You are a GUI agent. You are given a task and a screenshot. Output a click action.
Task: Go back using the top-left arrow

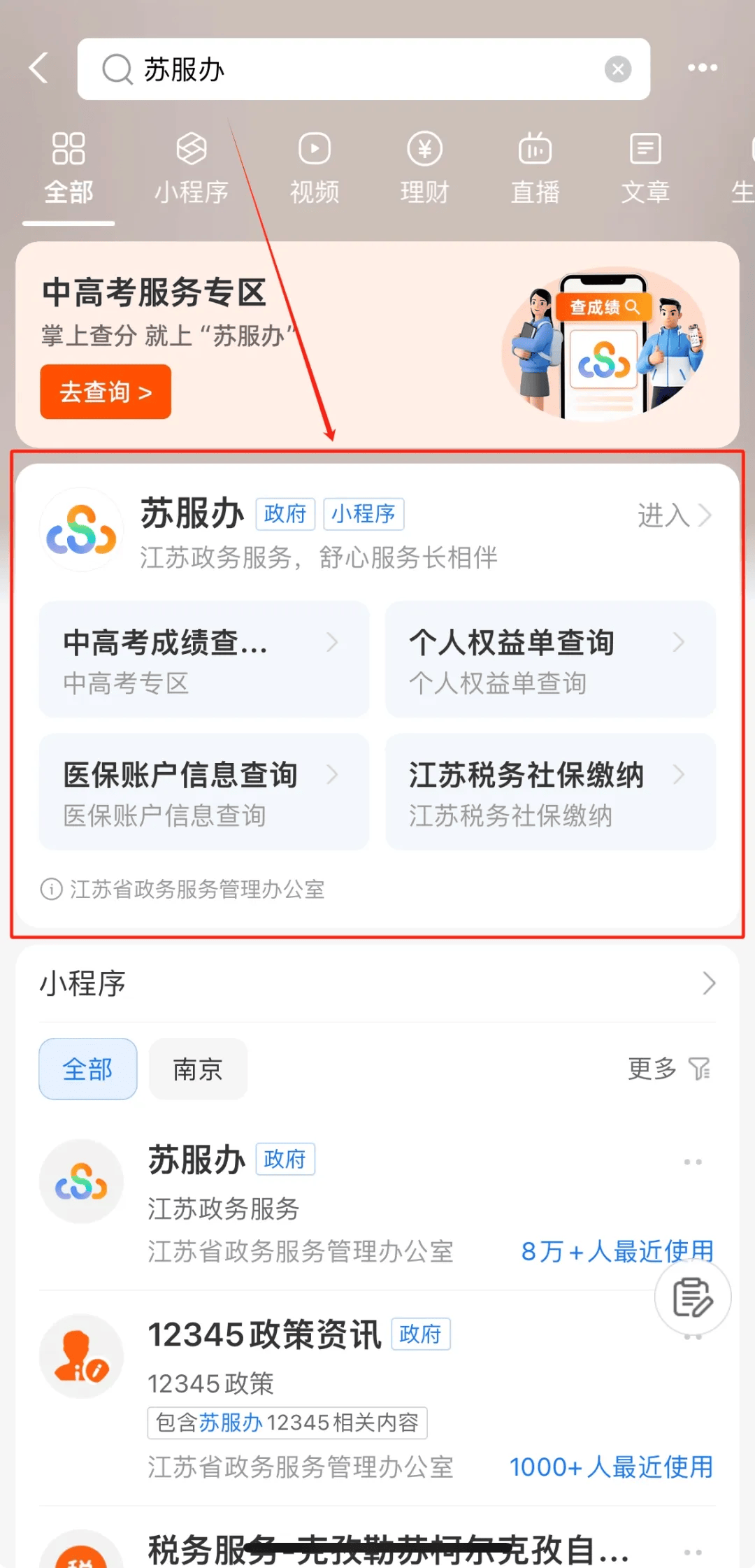click(x=39, y=69)
